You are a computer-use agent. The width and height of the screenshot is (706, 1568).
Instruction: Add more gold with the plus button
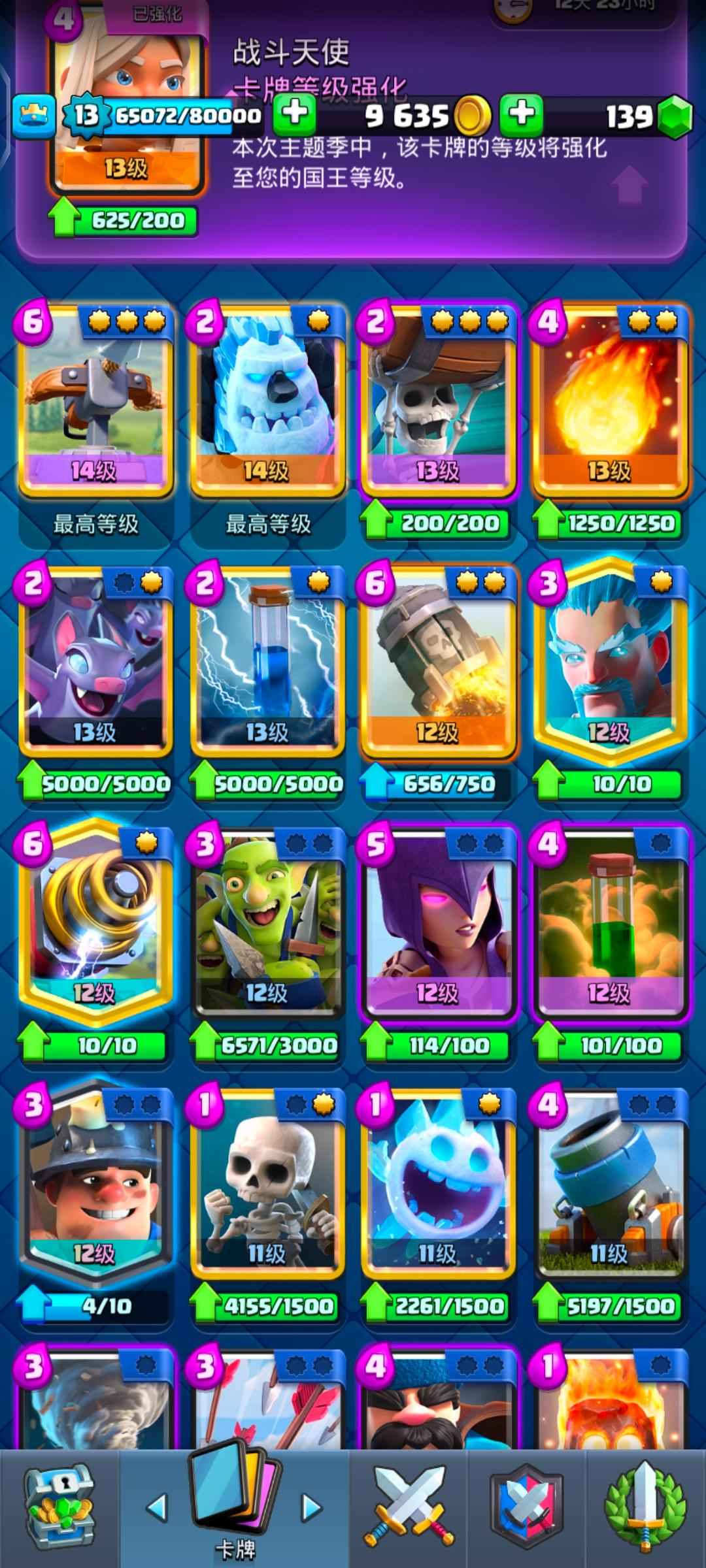[x=295, y=114]
